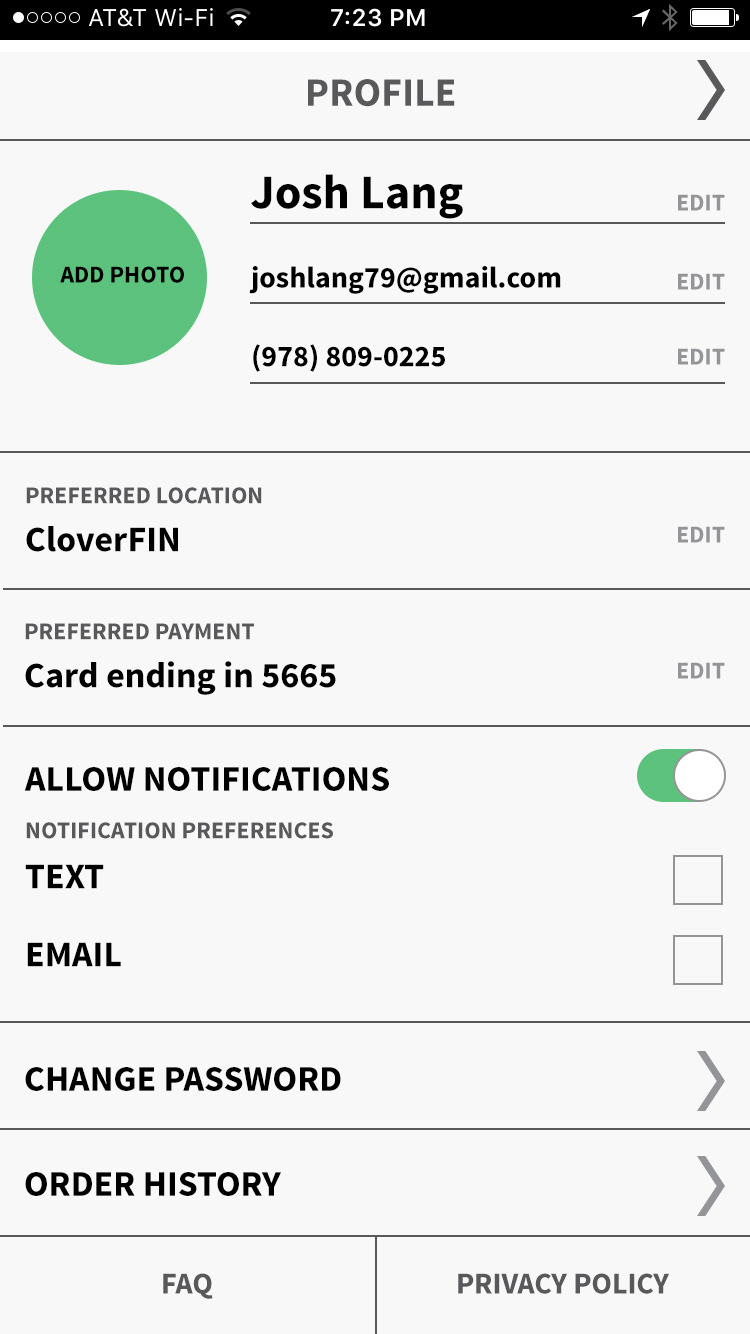Open Change Password
750x1334 pixels.
point(375,1079)
